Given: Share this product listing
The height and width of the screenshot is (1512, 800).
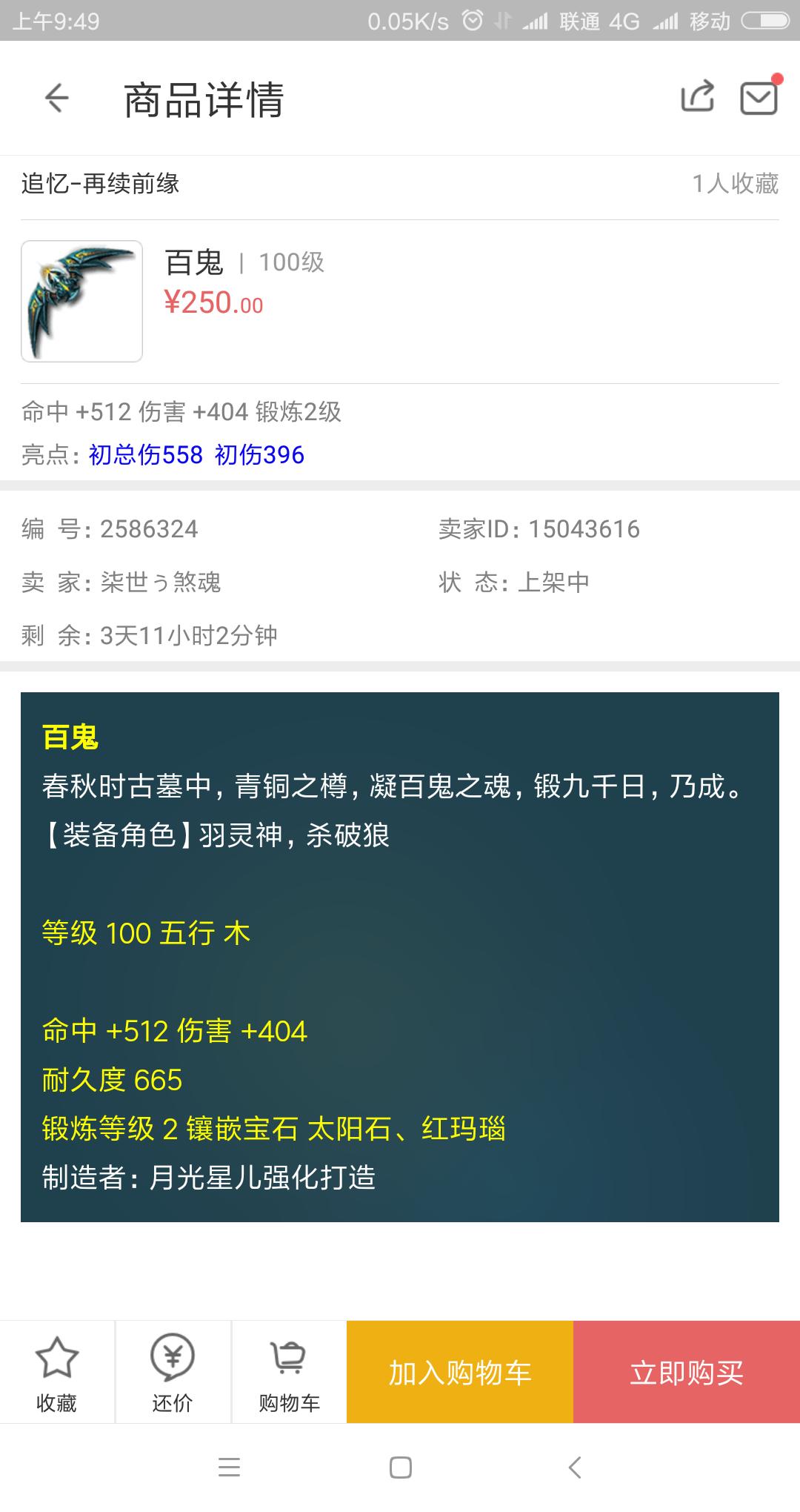Looking at the screenshot, I should (697, 96).
